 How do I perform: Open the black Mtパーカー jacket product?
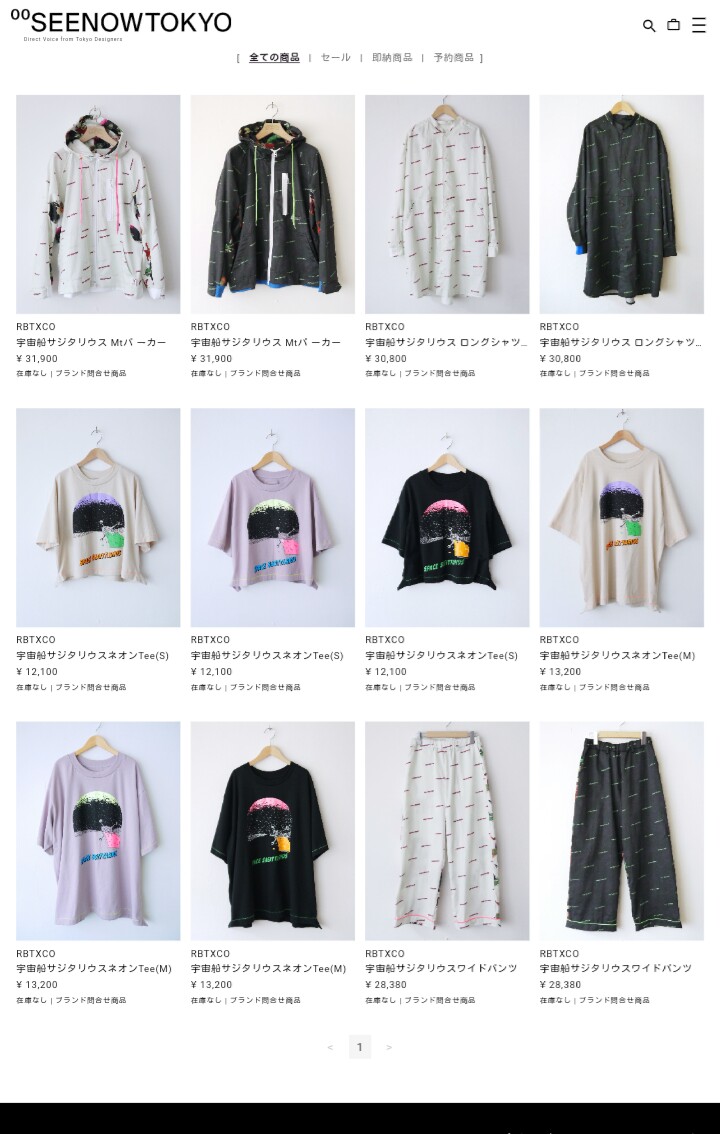tap(272, 204)
